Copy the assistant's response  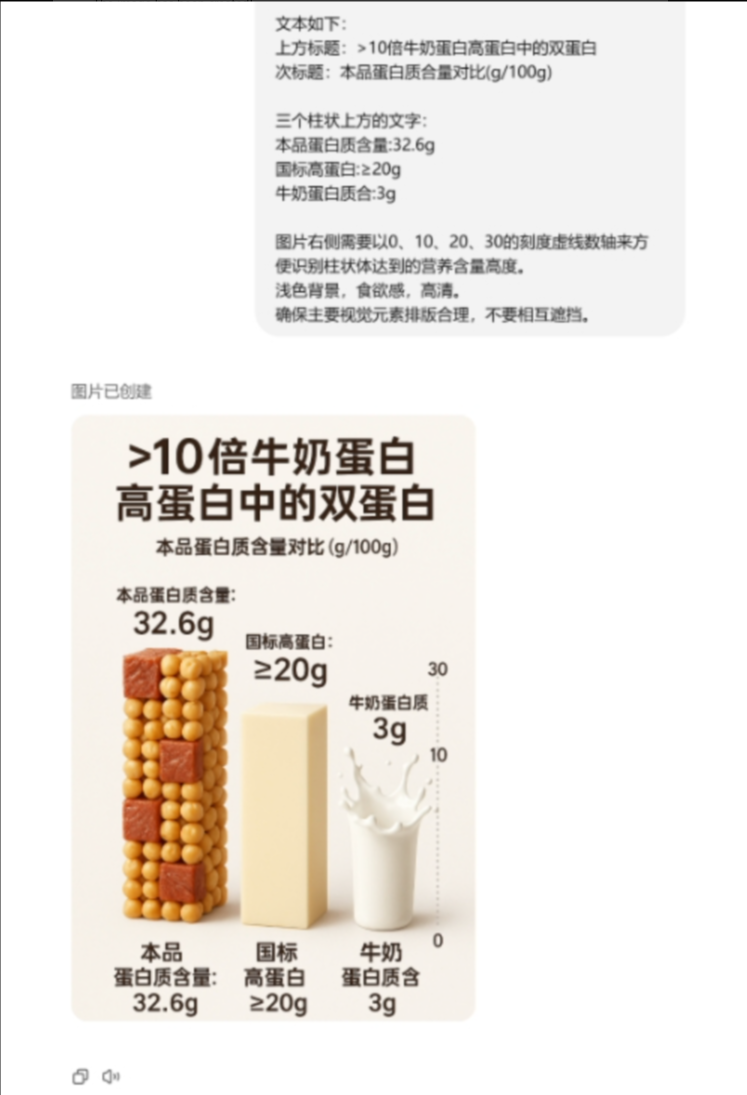click(80, 1077)
